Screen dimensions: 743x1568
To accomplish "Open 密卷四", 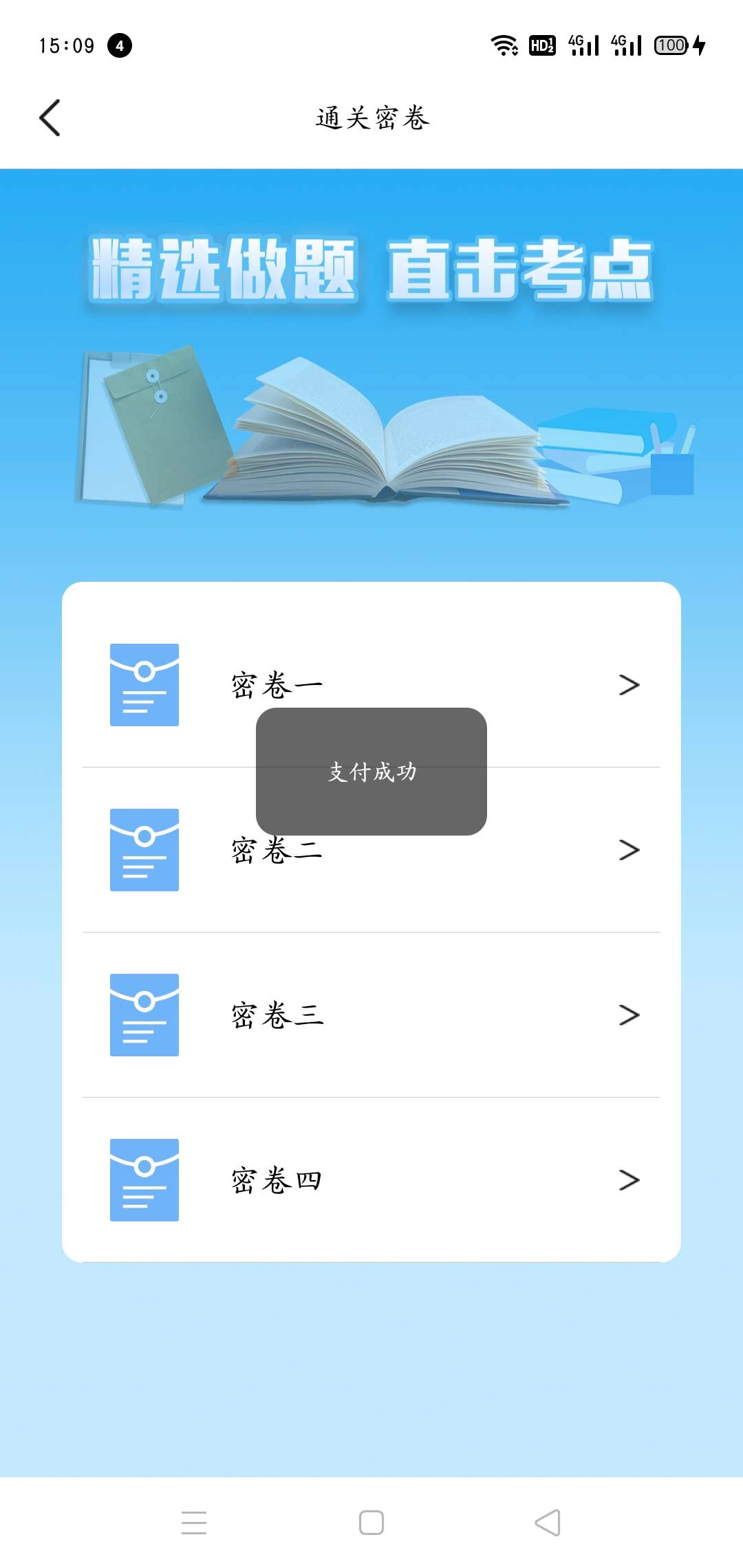I will point(371,1180).
